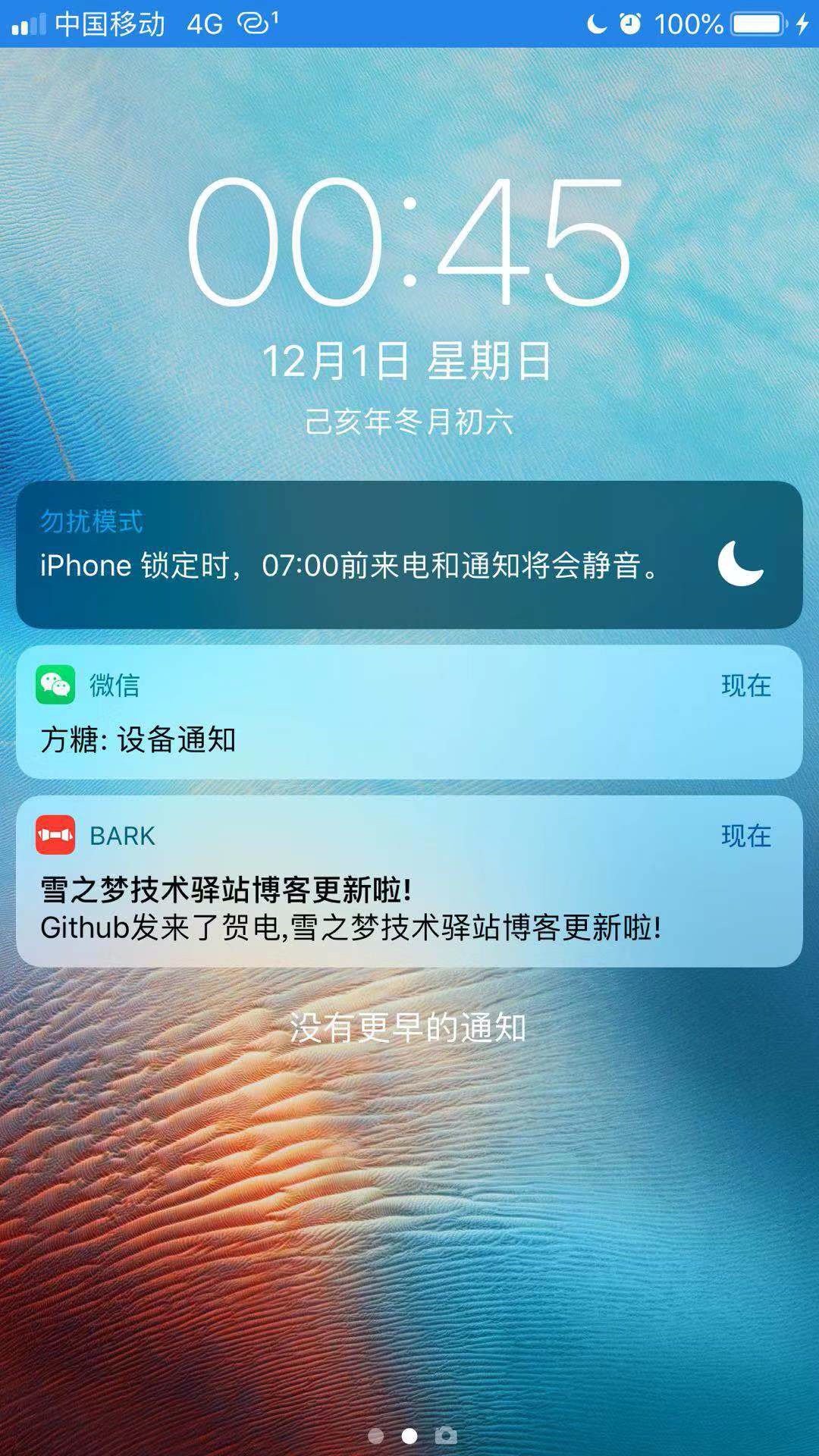
Task: Tap the personal hotspot icon in status bar
Action: point(254,23)
